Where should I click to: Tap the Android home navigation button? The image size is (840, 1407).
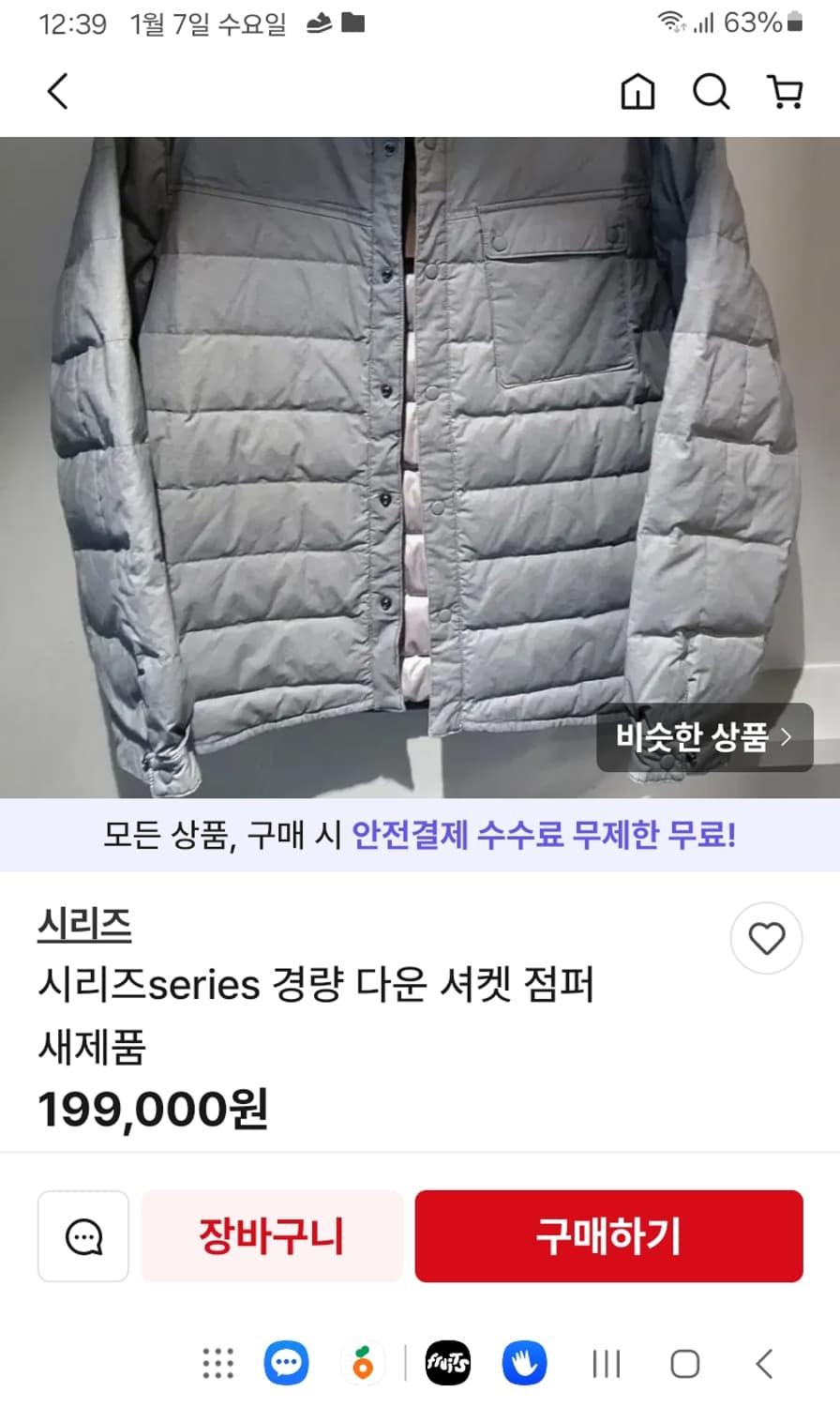point(685,1363)
